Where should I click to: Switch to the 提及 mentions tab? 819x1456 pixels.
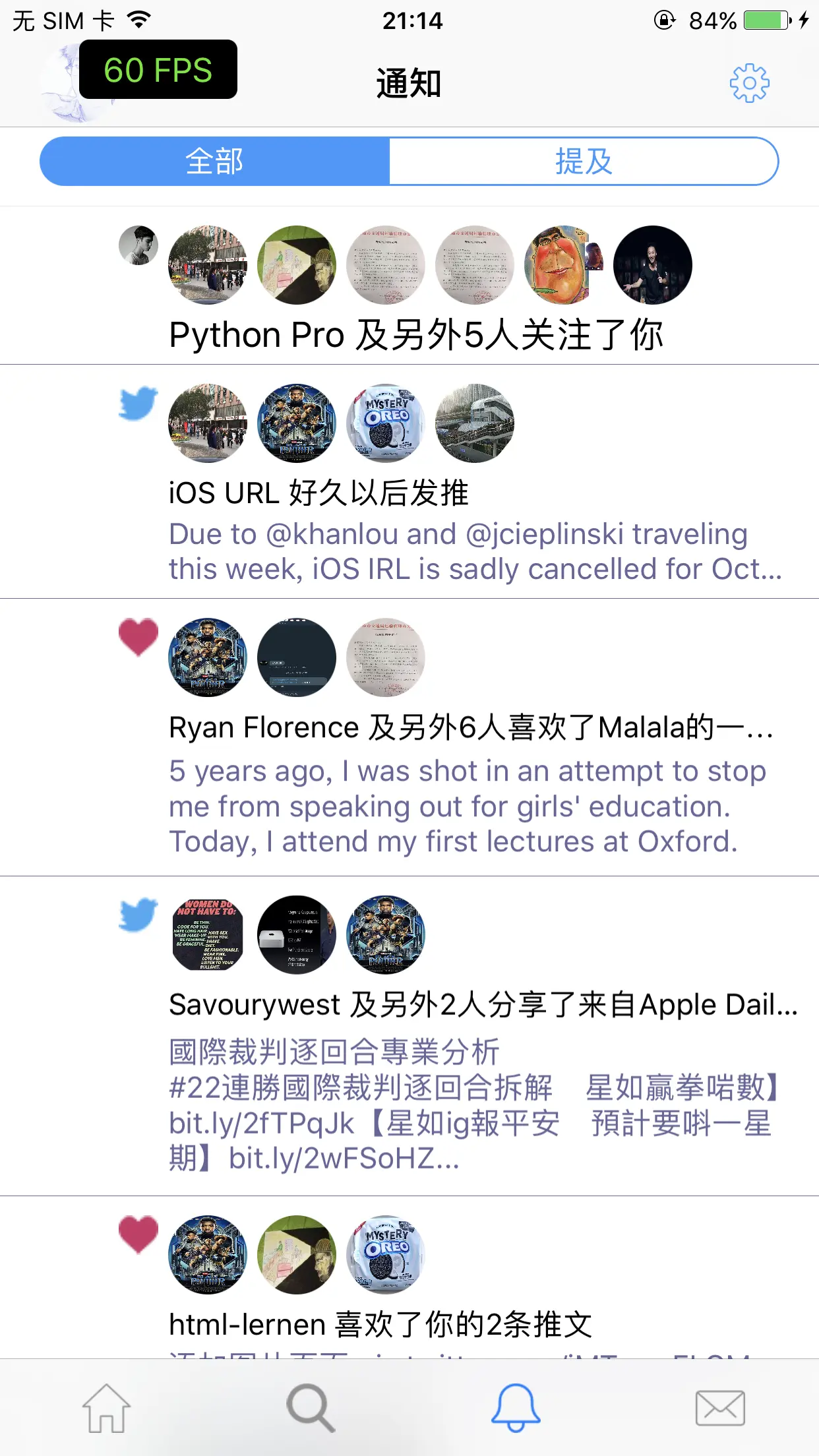tap(584, 162)
